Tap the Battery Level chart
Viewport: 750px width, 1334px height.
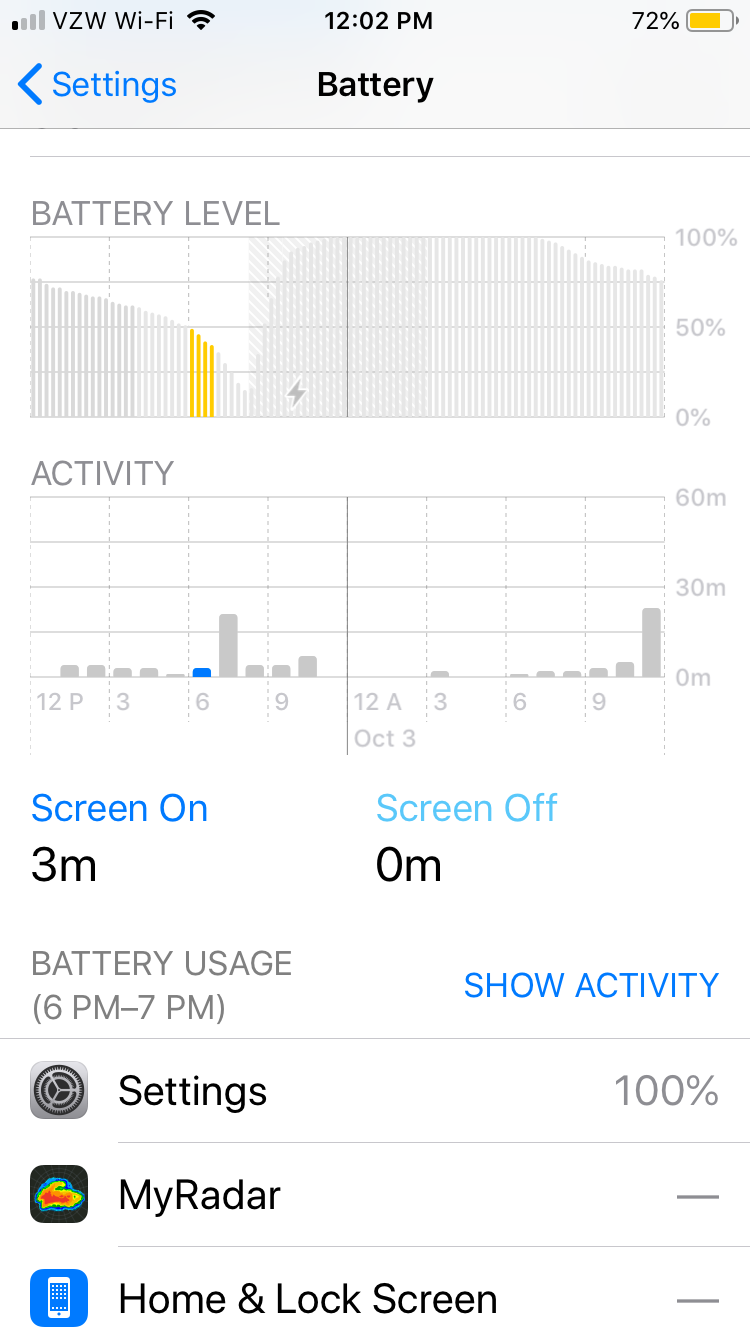348,327
